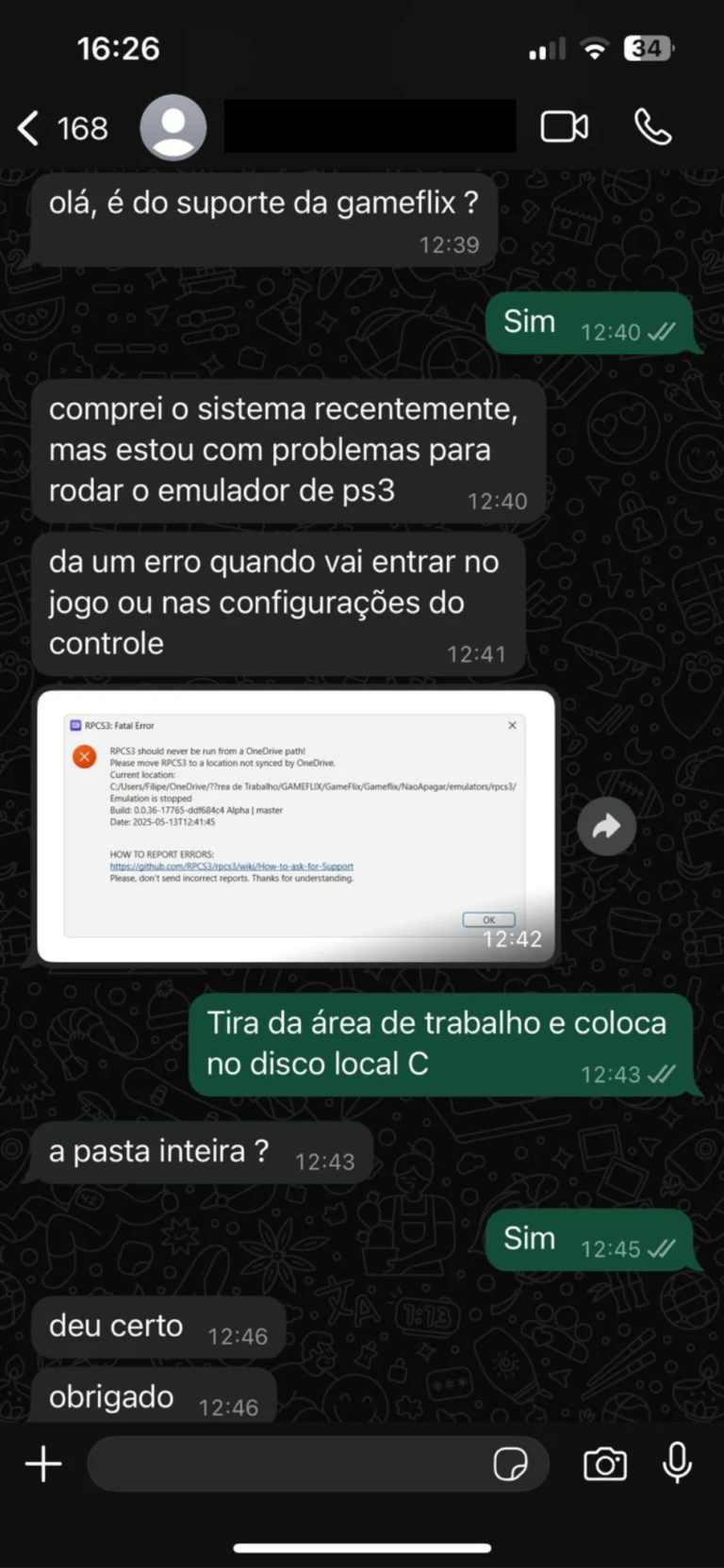724x1568 pixels.
Task: Tap the OK button inside the error dialog image
Action: (488, 919)
